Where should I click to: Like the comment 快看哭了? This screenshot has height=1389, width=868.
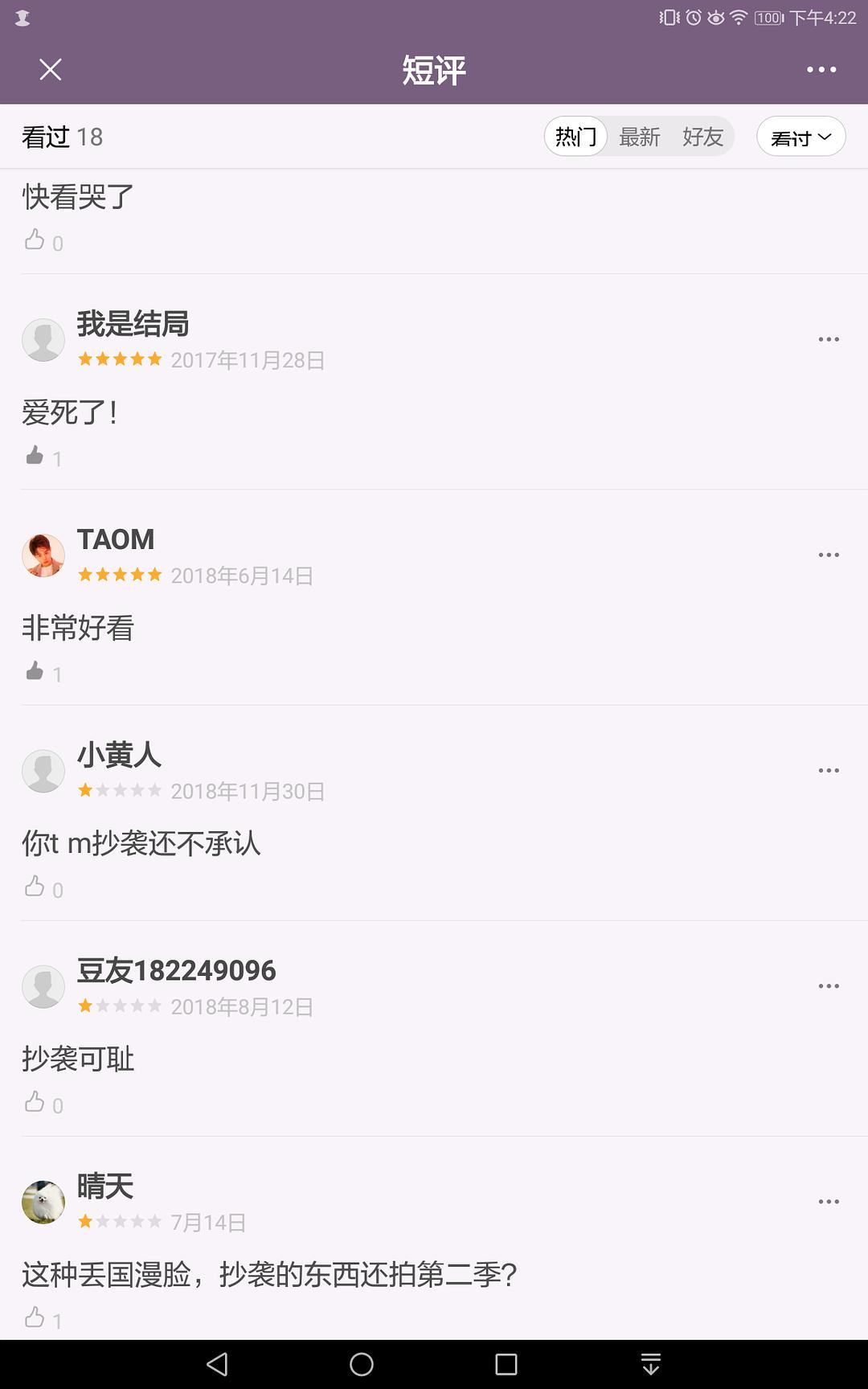[35, 240]
